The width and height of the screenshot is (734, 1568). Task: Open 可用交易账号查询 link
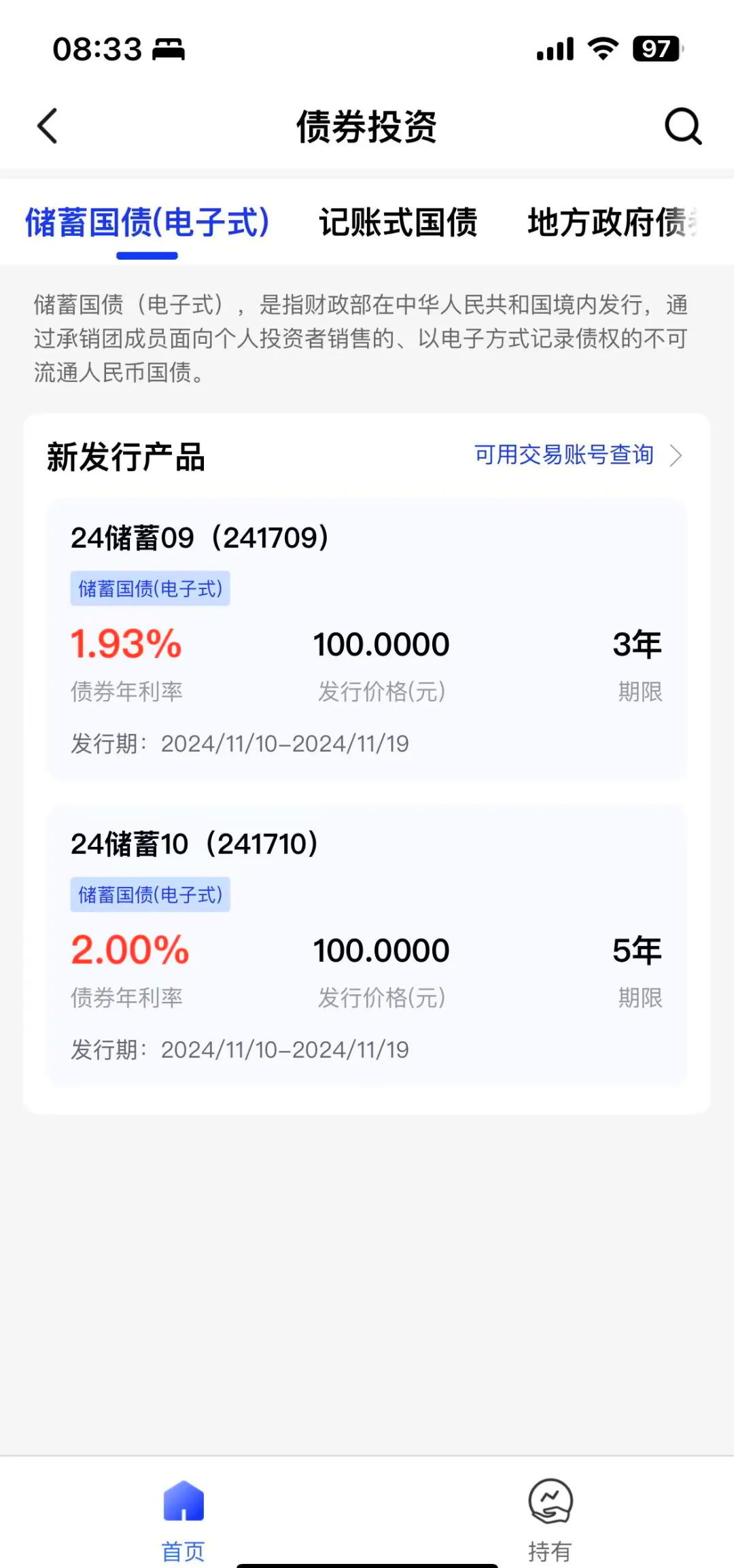pos(563,455)
